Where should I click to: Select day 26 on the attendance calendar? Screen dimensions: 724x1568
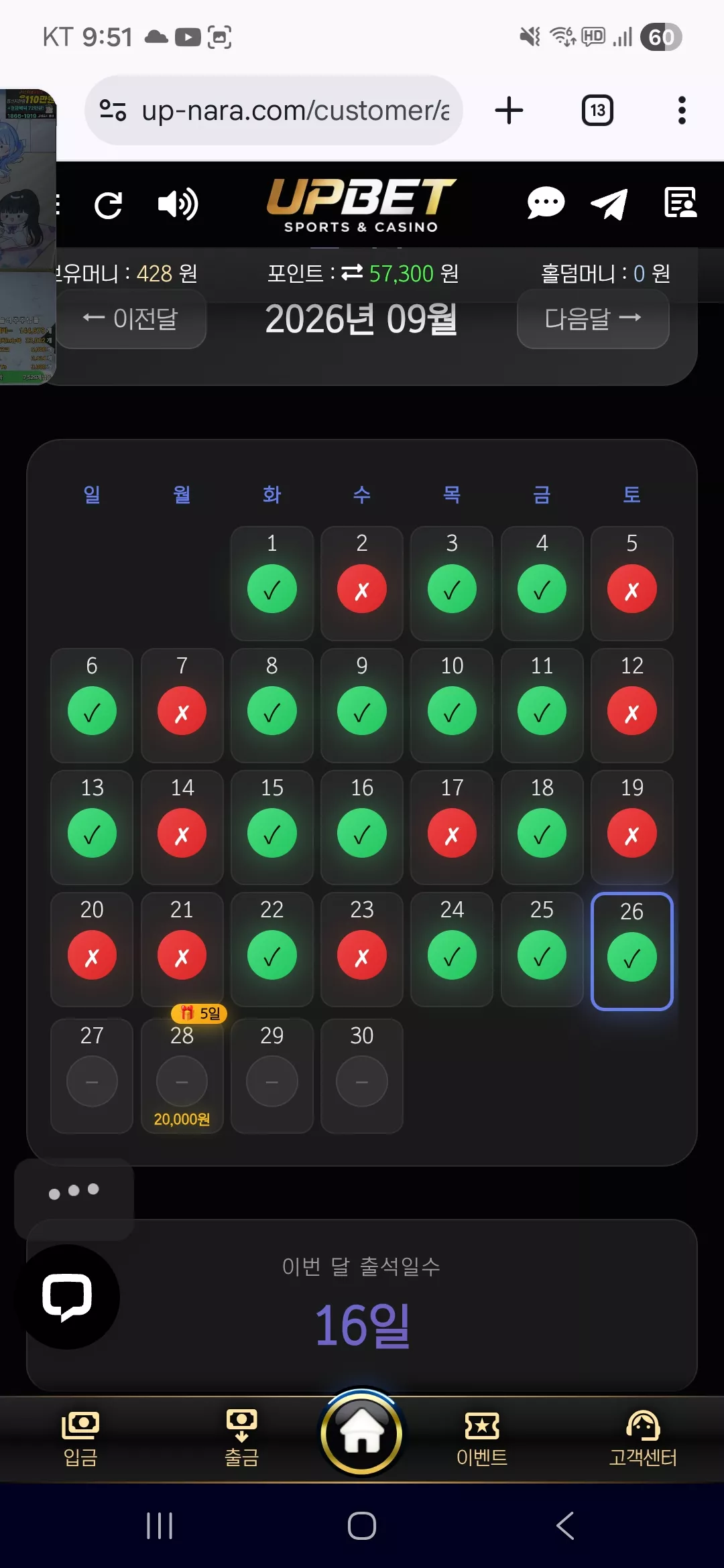click(631, 951)
